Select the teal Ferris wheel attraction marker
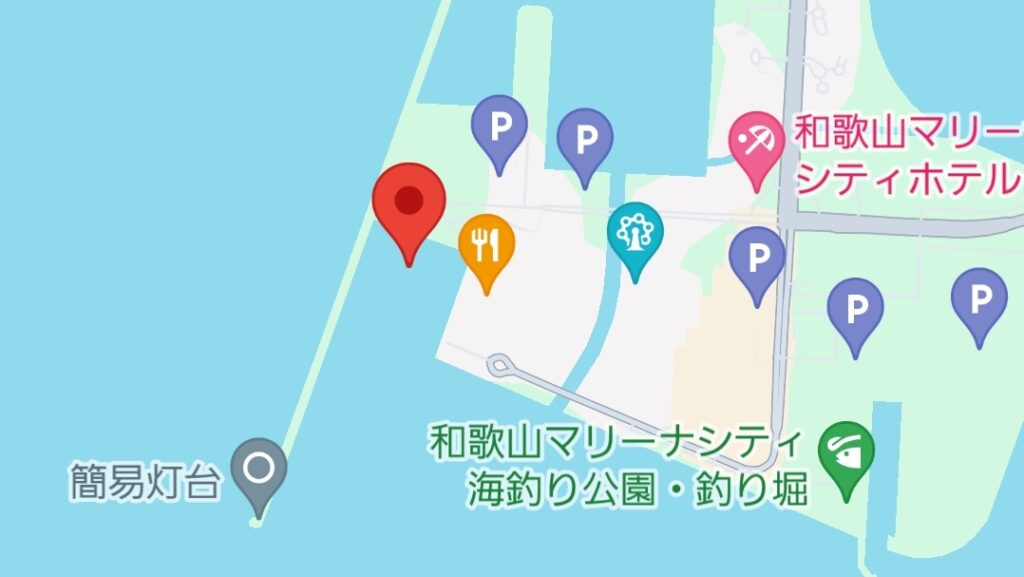This screenshot has height=577, width=1024. (x=635, y=232)
